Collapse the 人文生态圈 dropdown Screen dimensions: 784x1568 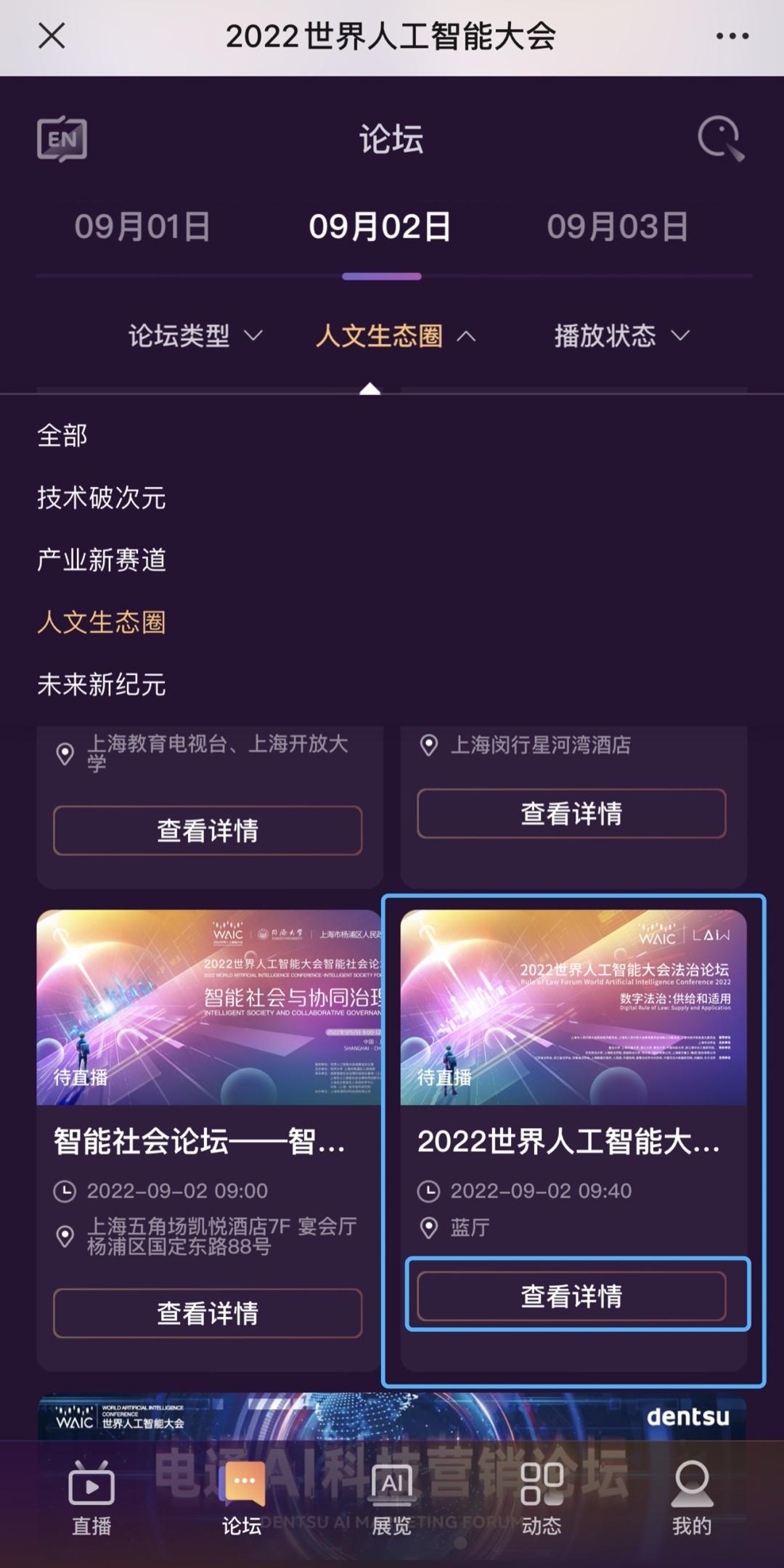point(396,335)
